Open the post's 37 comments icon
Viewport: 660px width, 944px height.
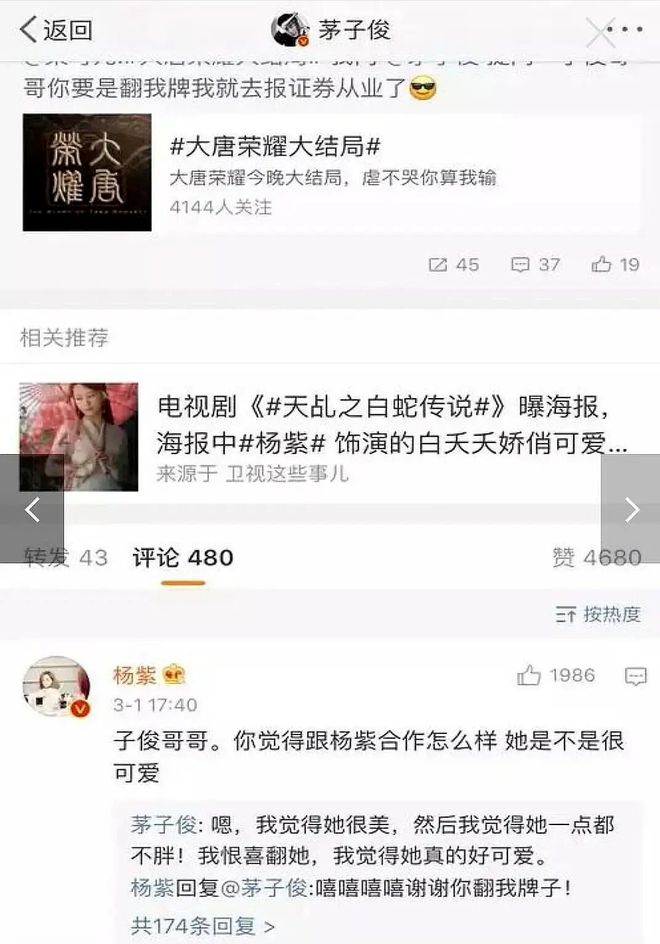click(535, 264)
